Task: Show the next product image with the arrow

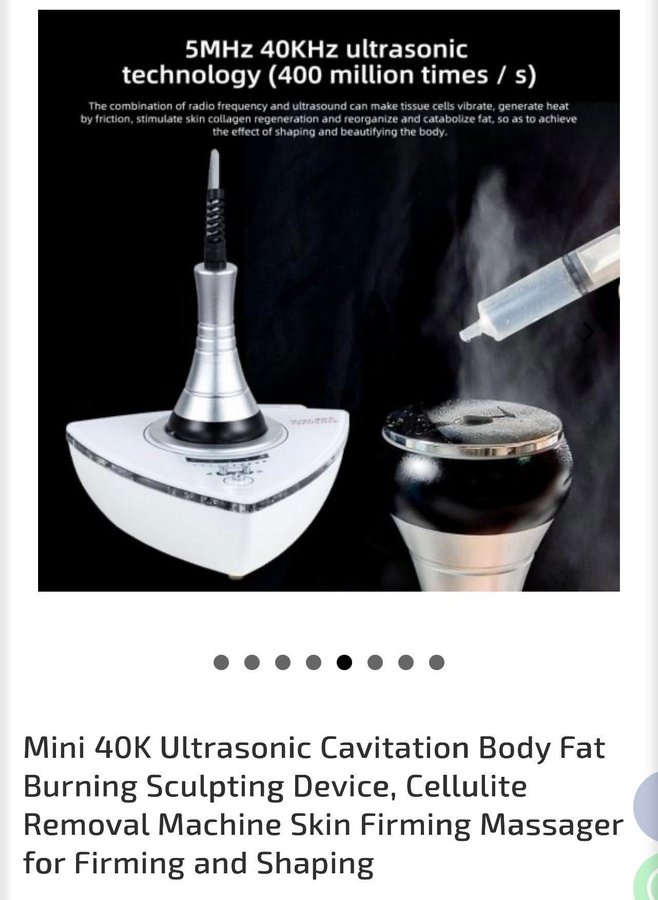Action: tap(589, 330)
